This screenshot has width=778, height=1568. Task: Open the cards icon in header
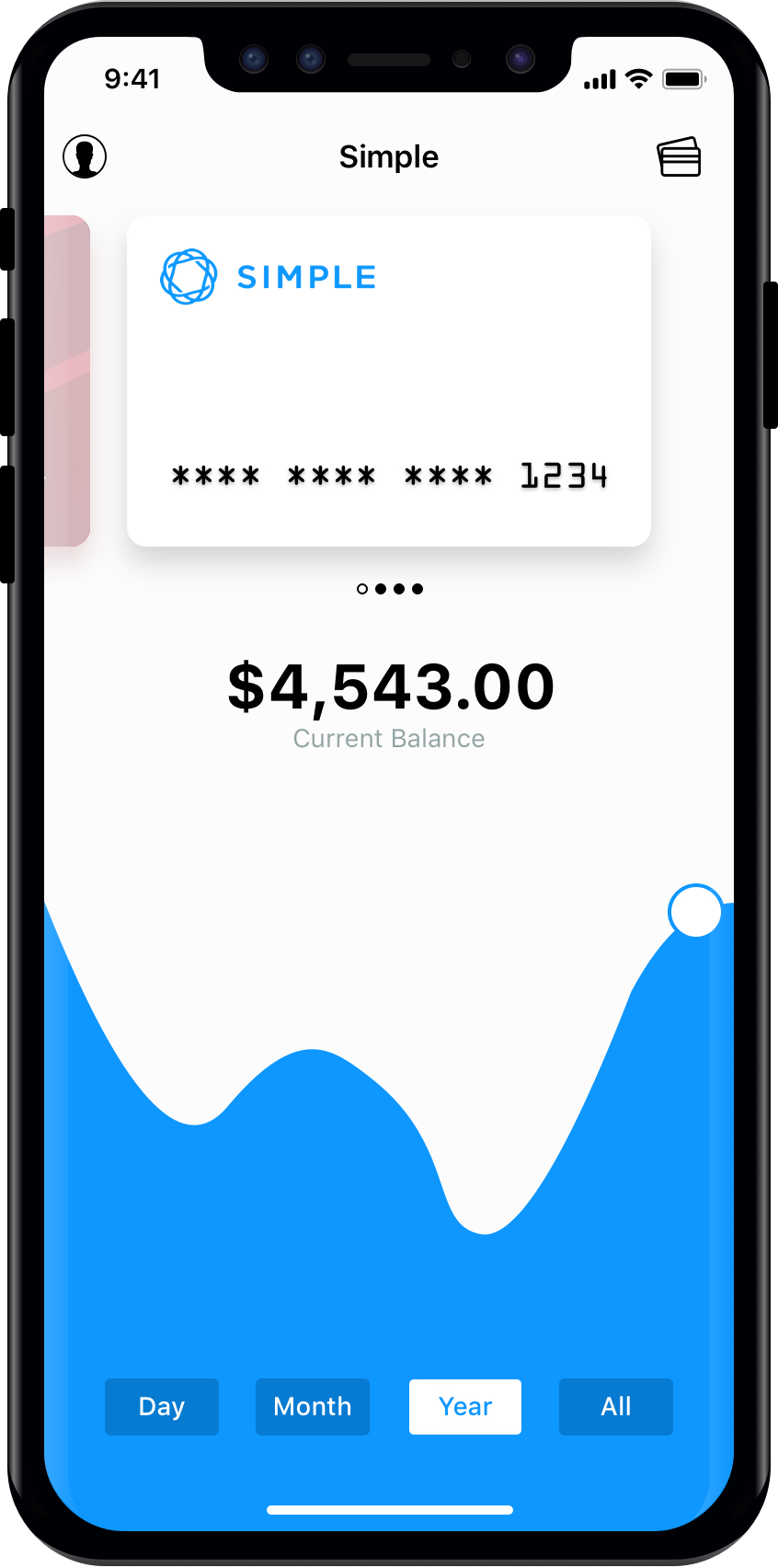tap(679, 157)
